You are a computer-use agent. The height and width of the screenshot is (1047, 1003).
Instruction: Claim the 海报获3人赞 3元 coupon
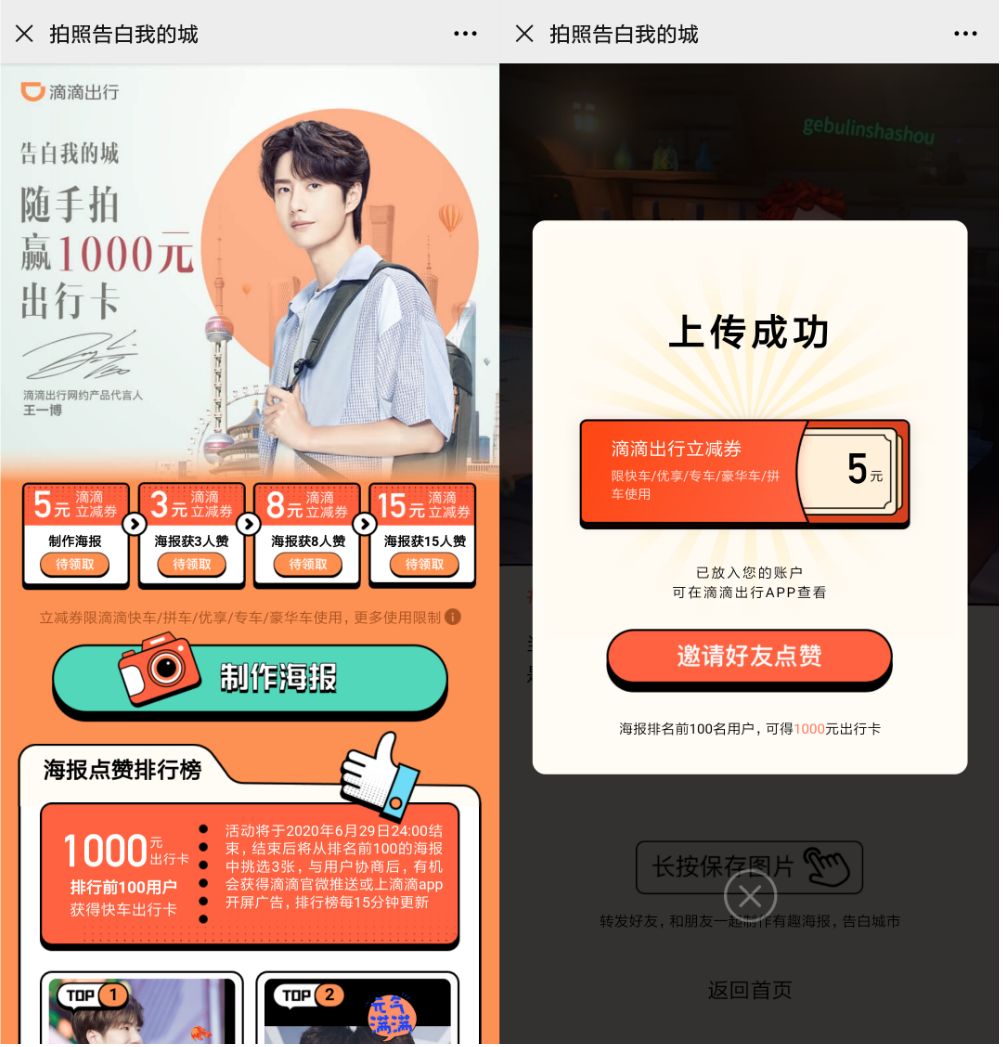(191, 564)
